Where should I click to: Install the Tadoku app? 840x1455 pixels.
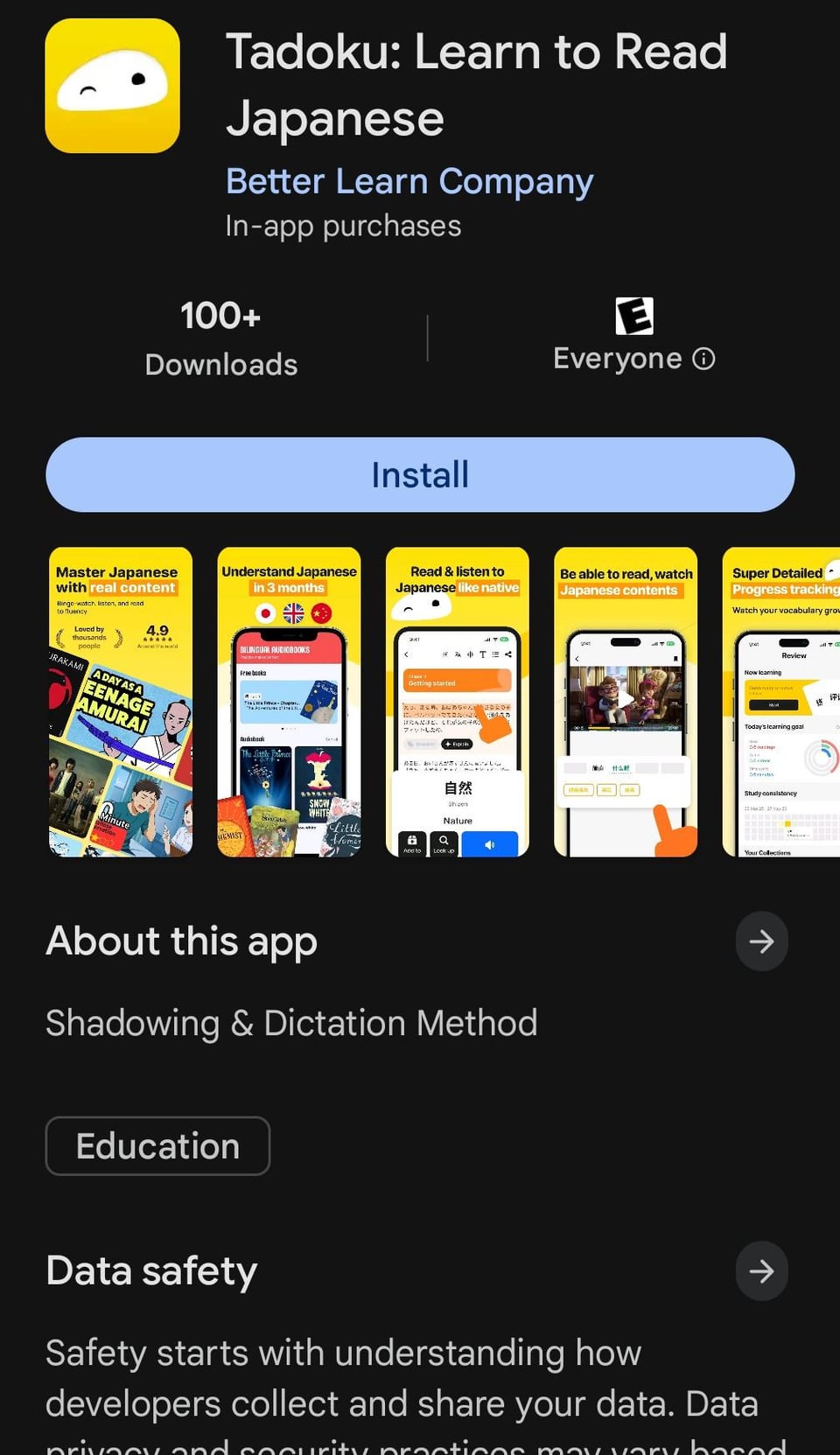pos(420,475)
